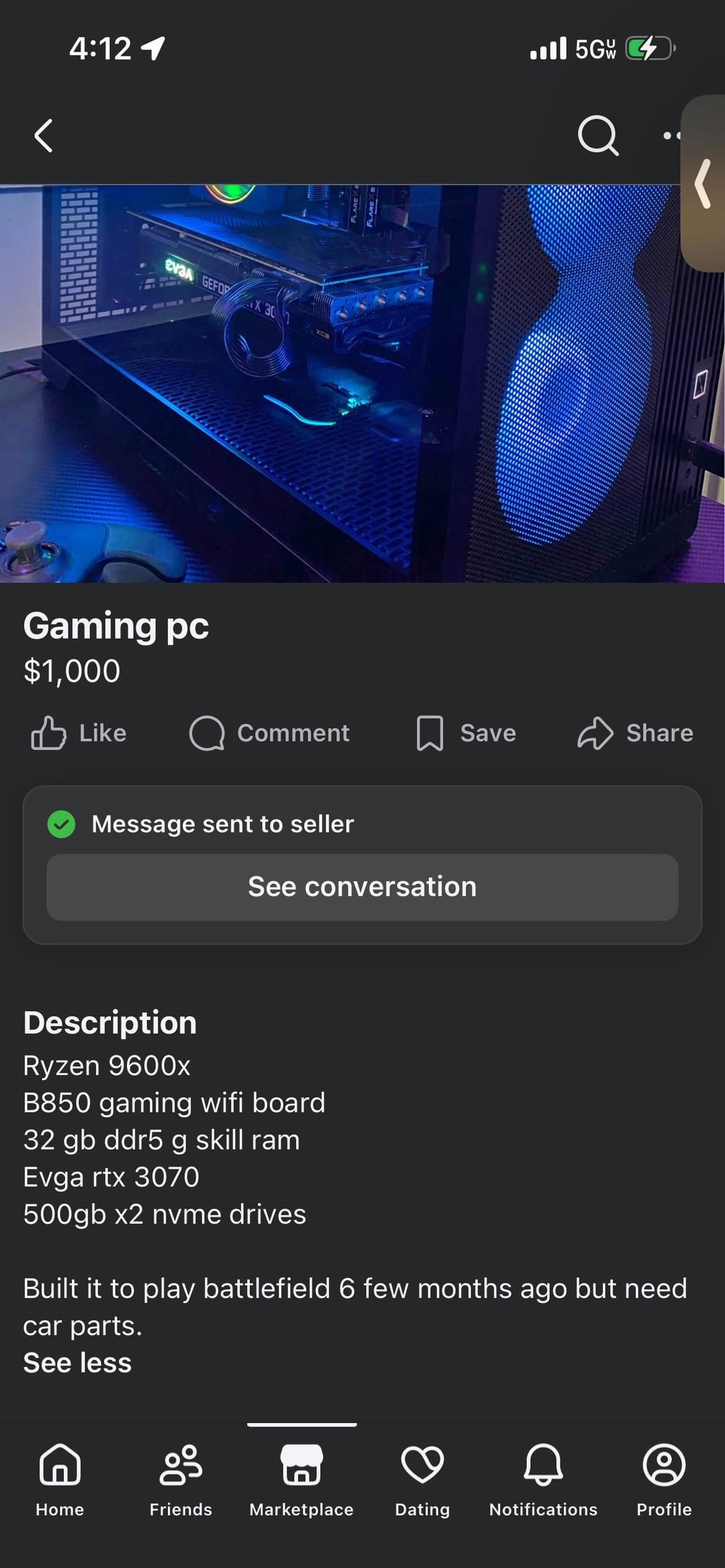725x1568 pixels.
Task: Share the Gaming pc listing
Action: click(x=635, y=733)
